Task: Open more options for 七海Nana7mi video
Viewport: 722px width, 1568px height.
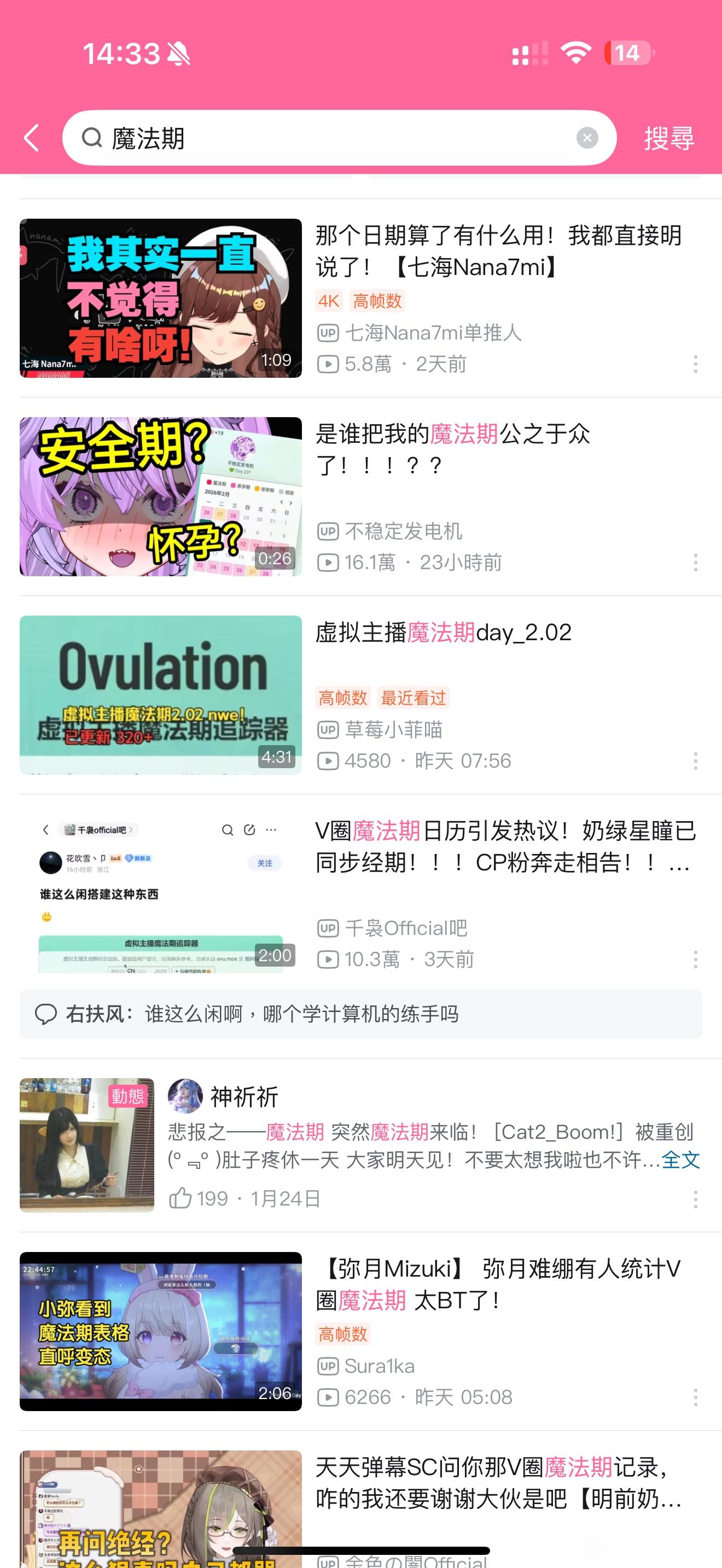Action: click(x=695, y=364)
